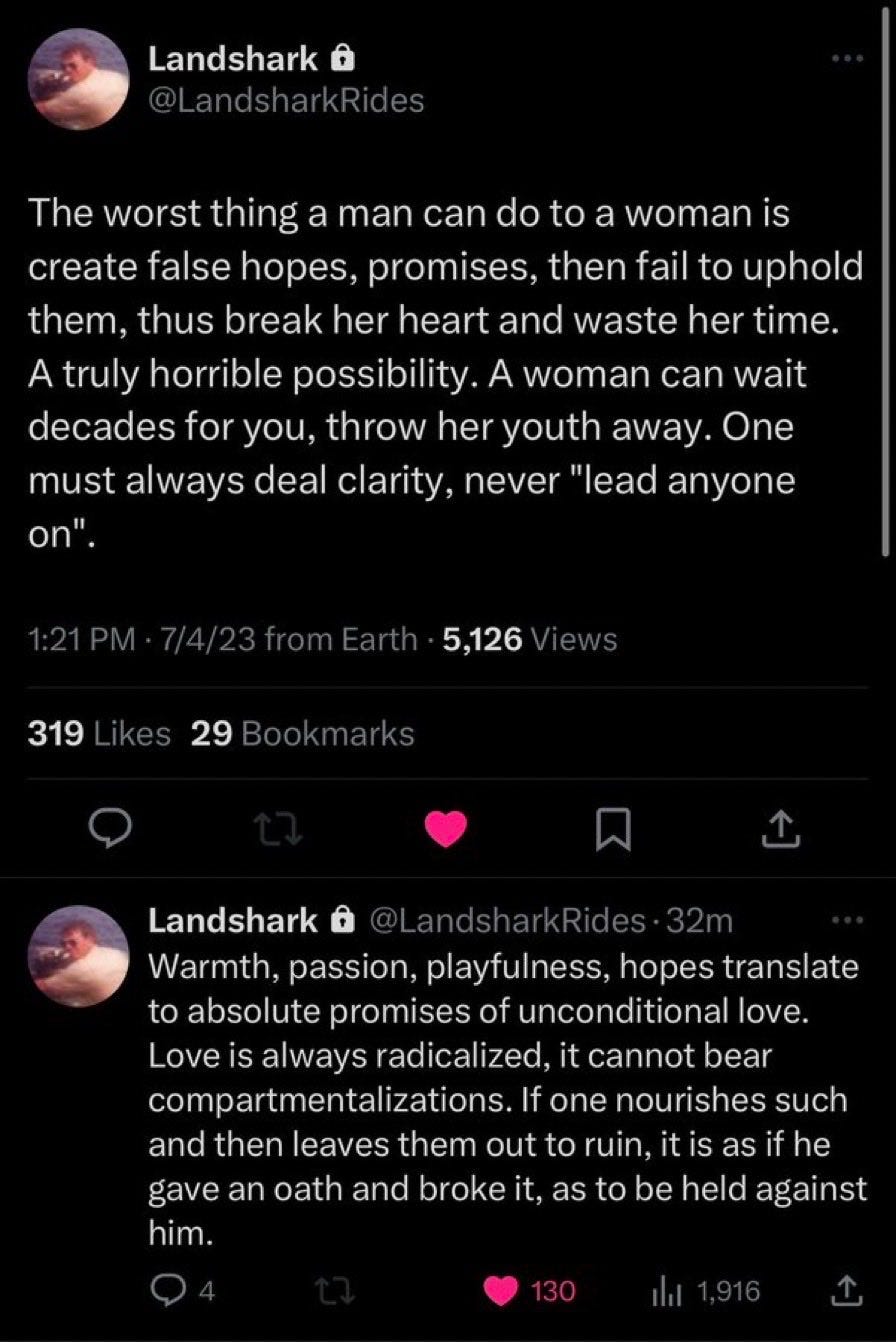Open Landshark's avatar on the reply tweet
Screen dimensions: 896x1342
(x=78, y=954)
